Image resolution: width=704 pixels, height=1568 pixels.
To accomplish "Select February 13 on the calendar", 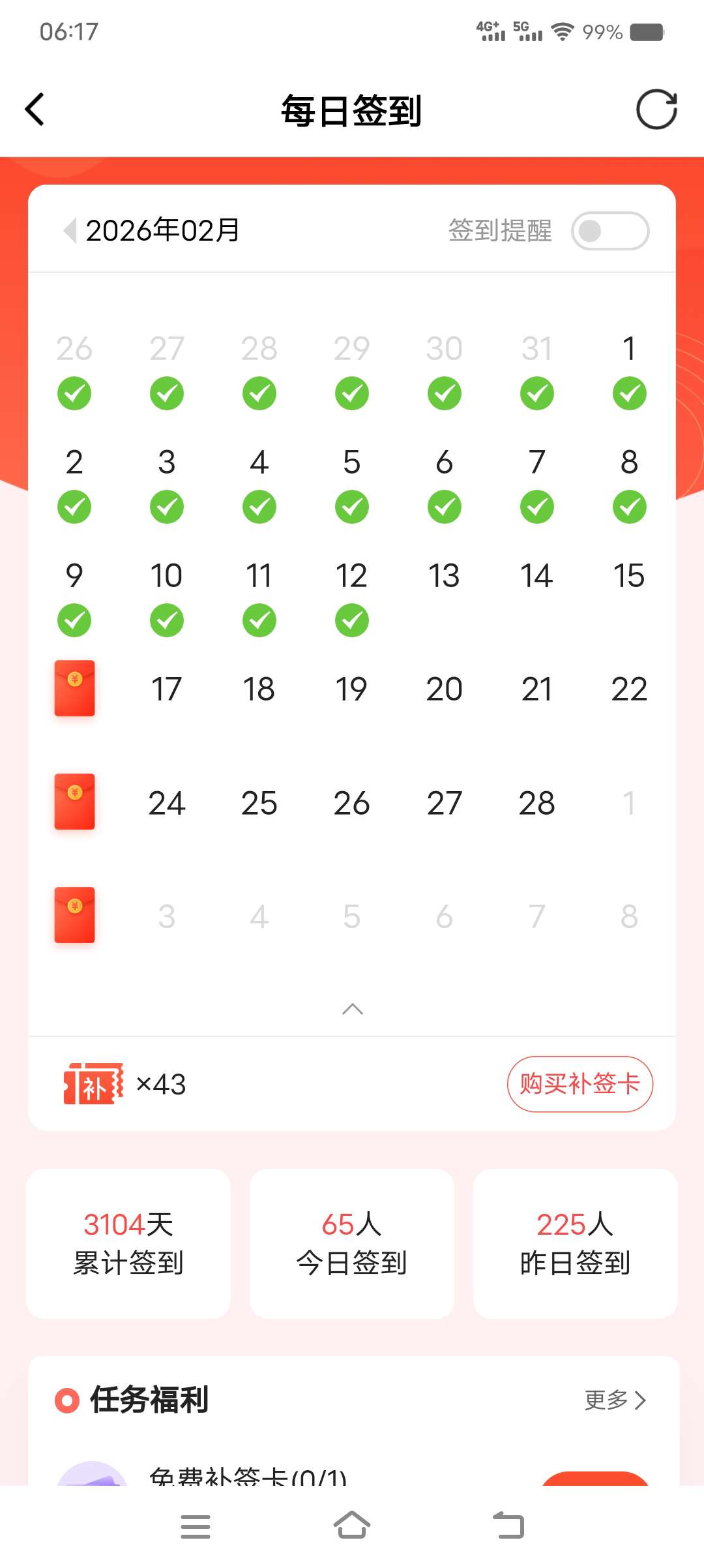I will (x=444, y=576).
